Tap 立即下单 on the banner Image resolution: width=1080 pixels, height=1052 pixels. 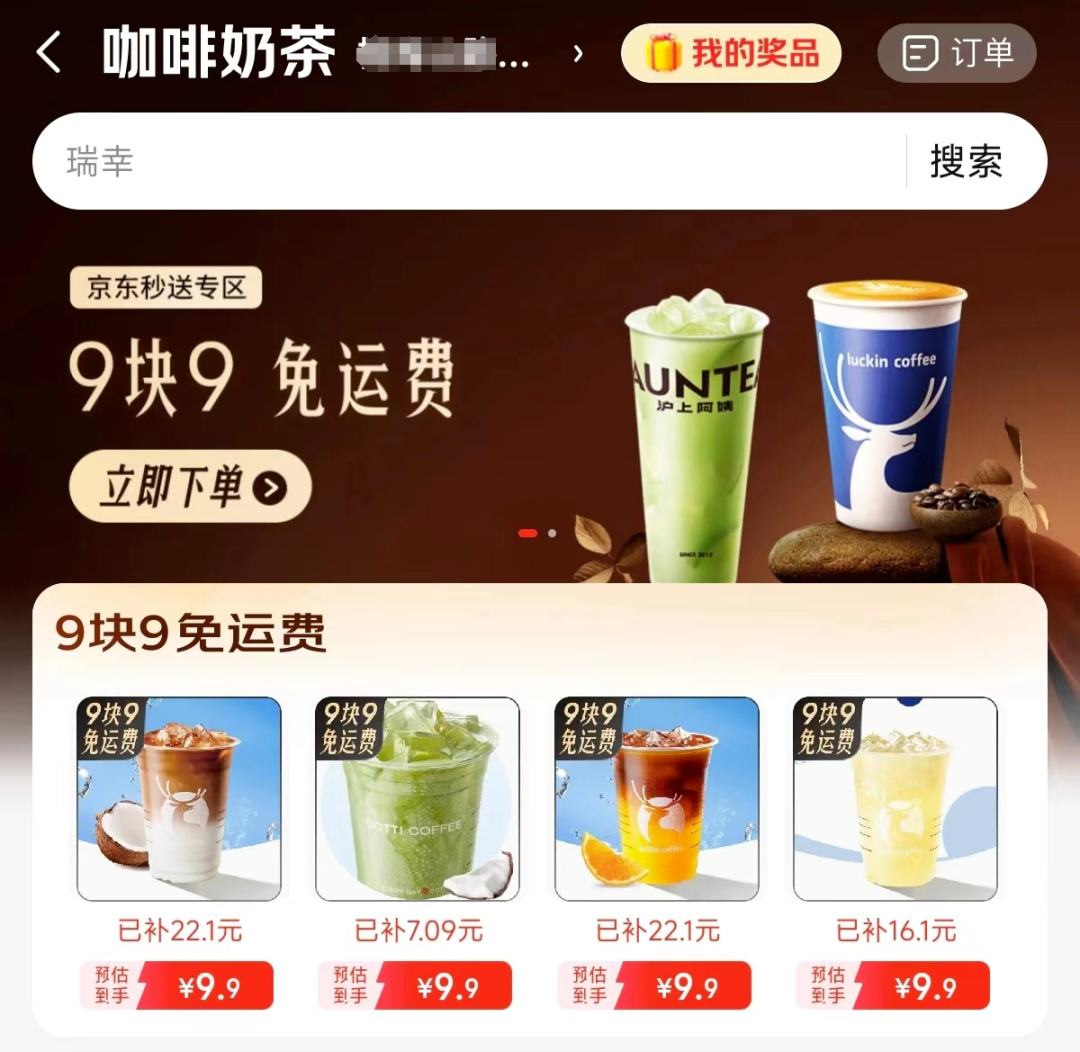point(190,487)
